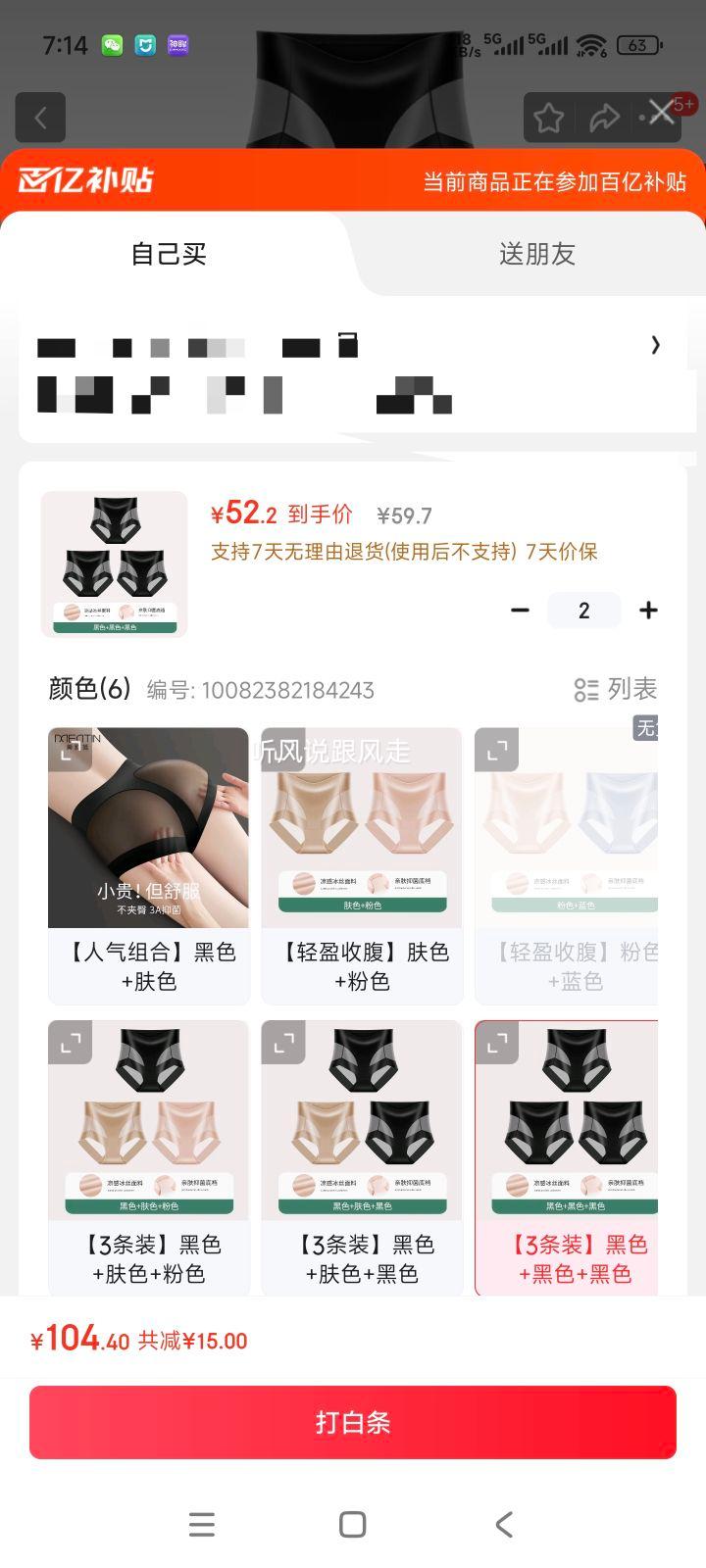Switch to the 自己买 tab
The image size is (706, 1568).
(x=170, y=254)
